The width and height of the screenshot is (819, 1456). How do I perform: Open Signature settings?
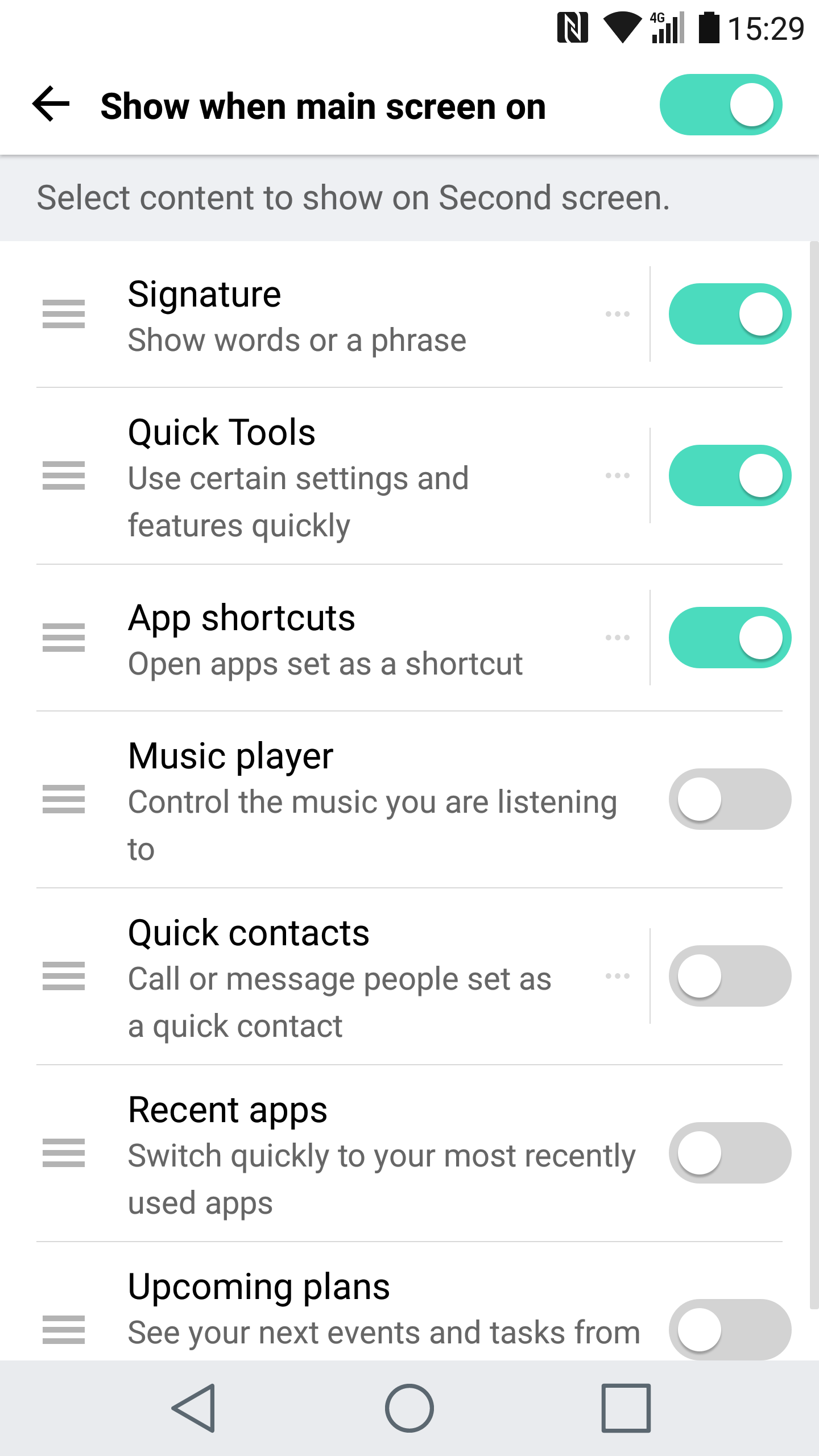[x=618, y=314]
